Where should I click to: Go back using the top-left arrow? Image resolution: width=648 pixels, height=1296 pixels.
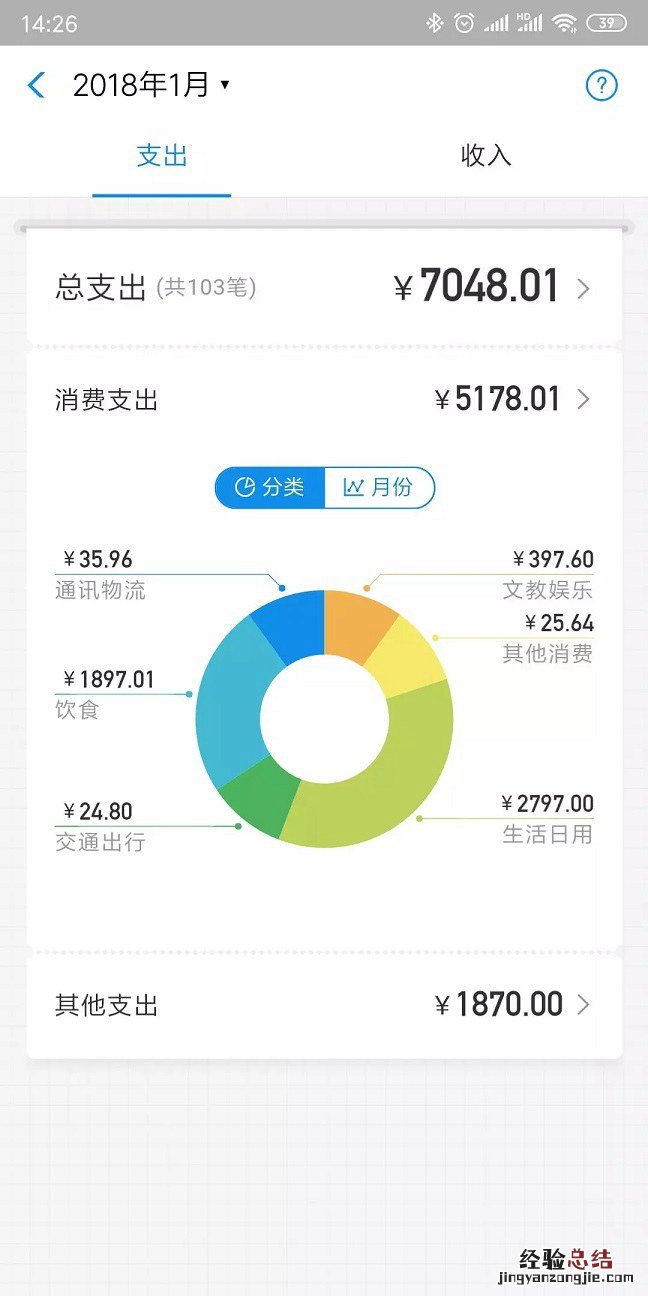pyautogui.click(x=36, y=86)
